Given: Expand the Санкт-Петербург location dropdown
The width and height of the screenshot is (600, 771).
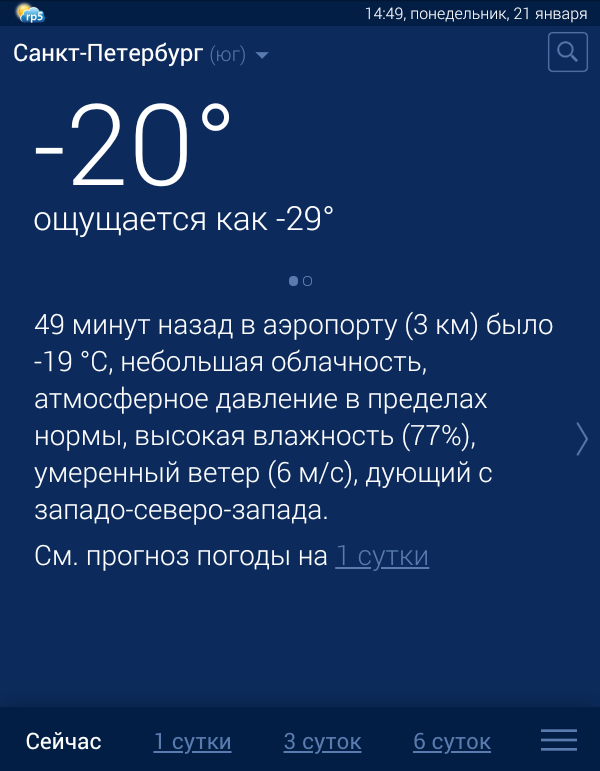Looking at the screenshot, I should coord(262,55).
